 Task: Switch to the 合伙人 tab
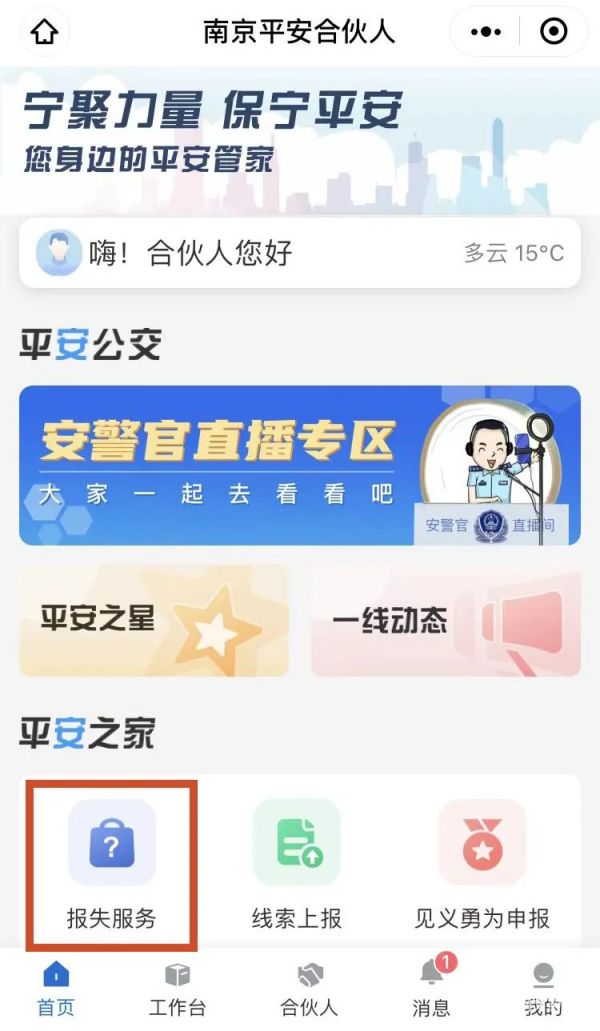tap(309, 989)
